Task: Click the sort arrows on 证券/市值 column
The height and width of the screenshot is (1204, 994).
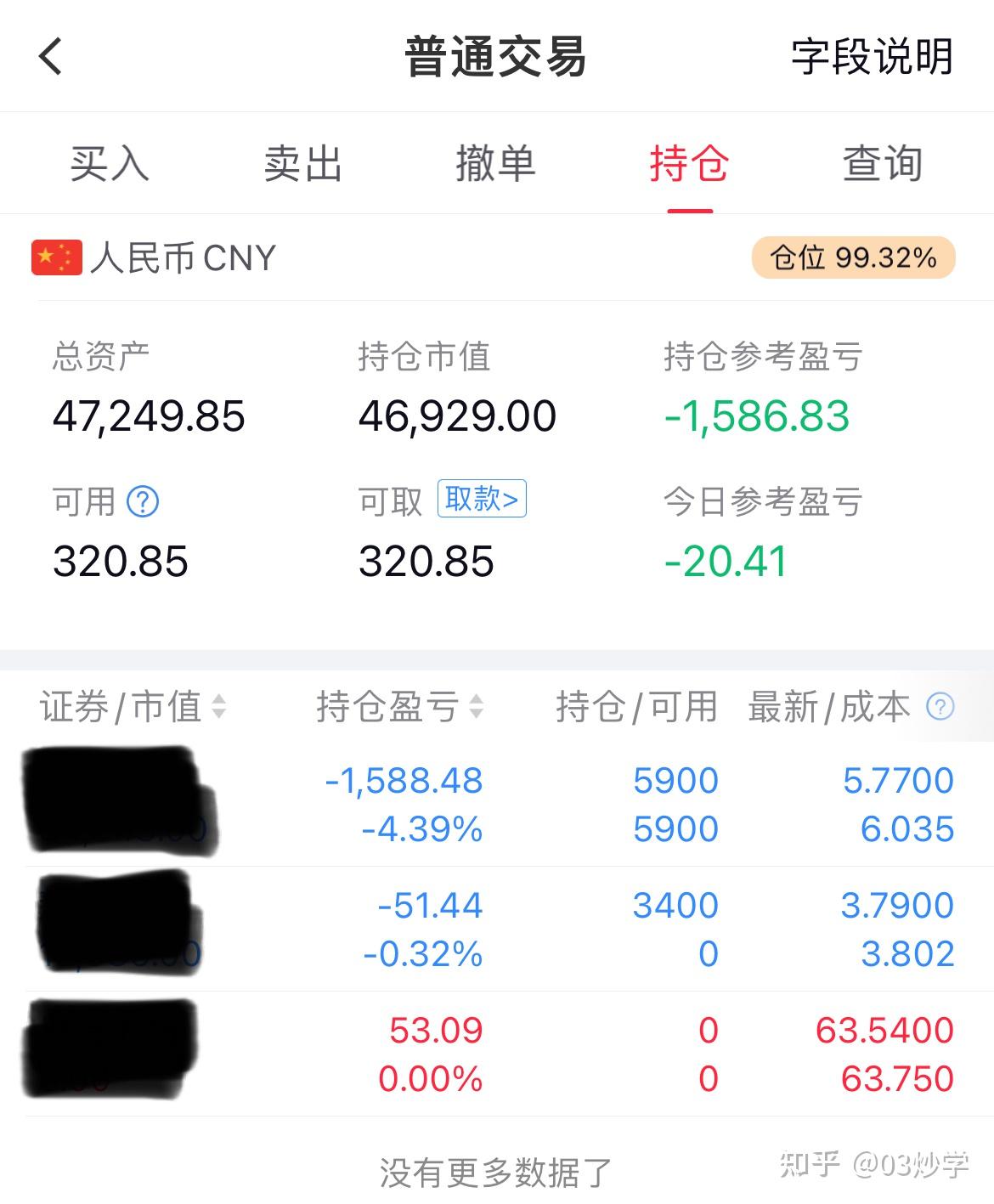Action: click(x=223, y=707)
